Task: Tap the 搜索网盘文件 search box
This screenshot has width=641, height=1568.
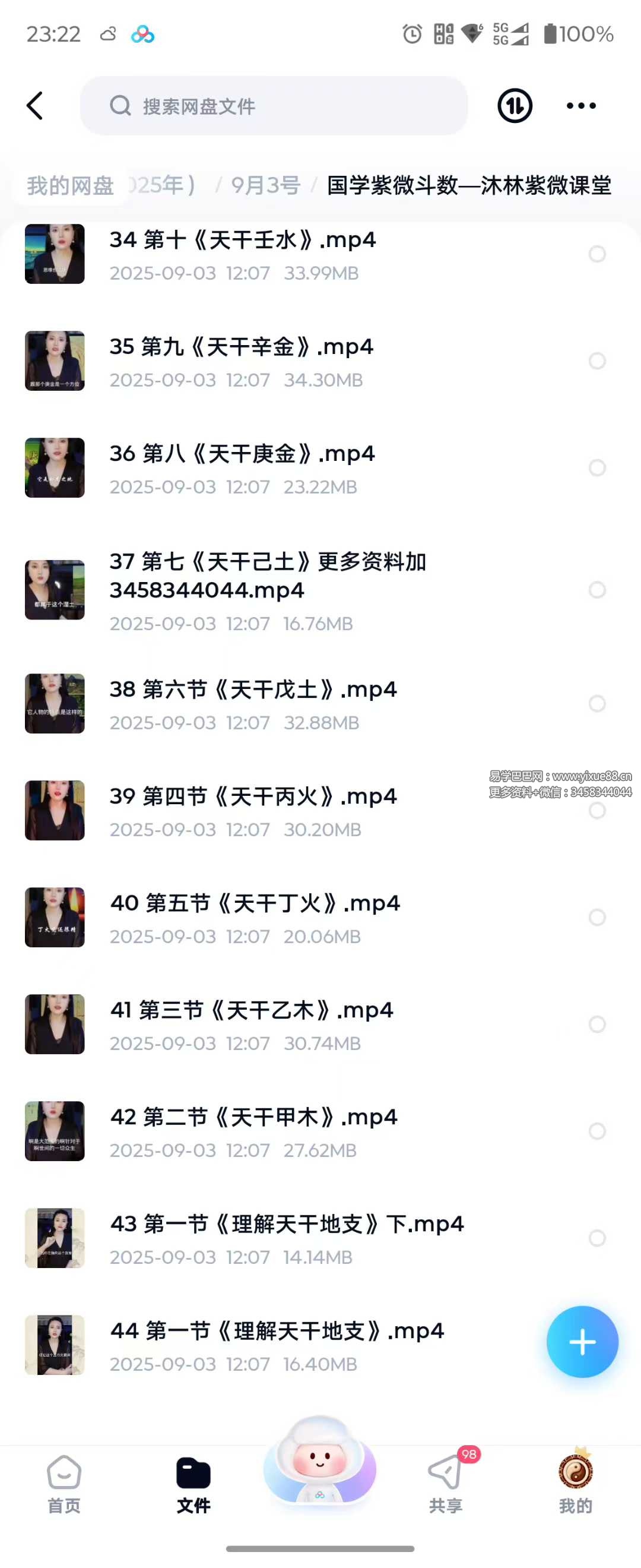Action: pyautogui.click(x=274, y=106)
